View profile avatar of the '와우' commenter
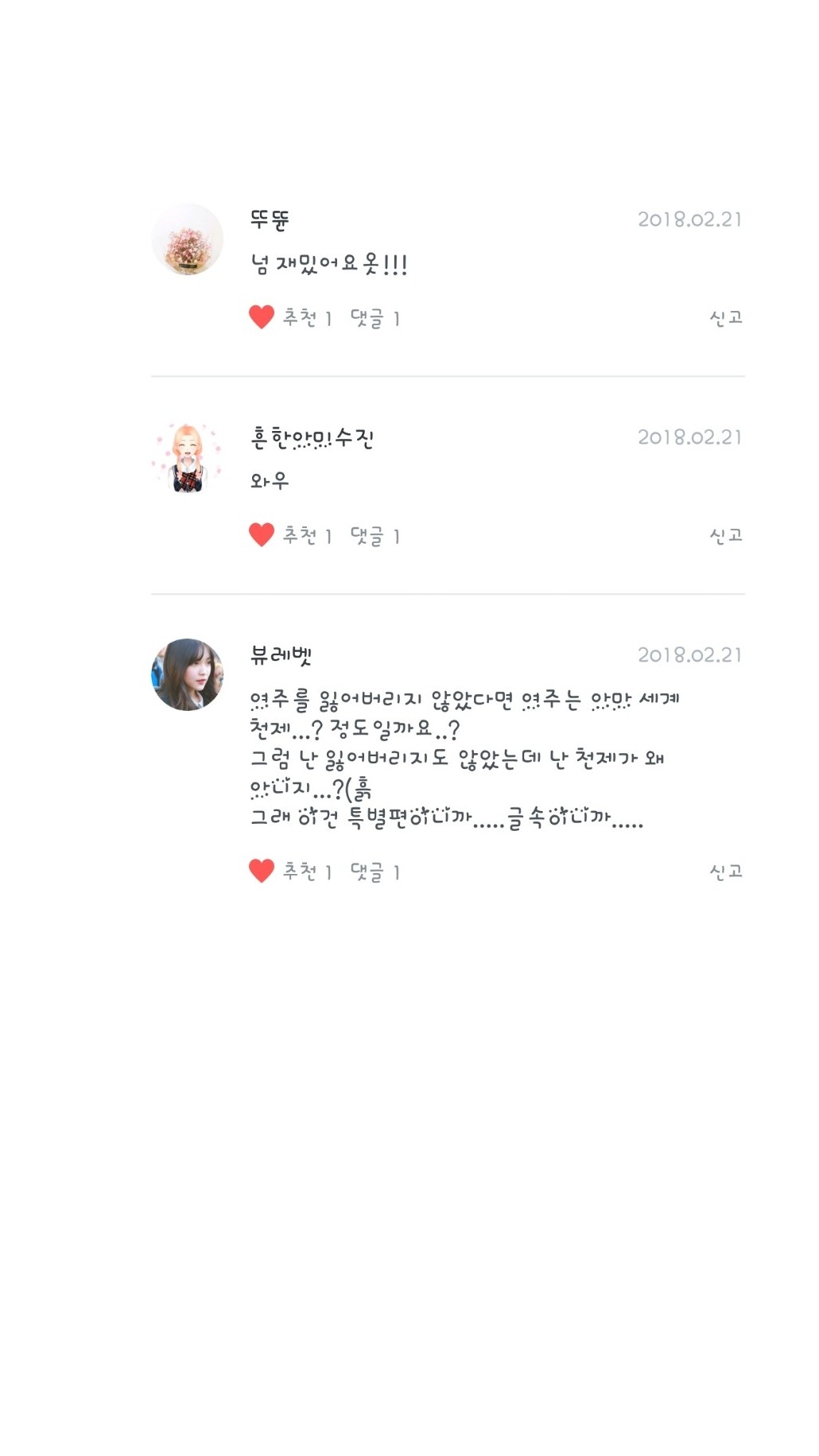The height and width of the screenshot is (1456, 819). pyautogui.click(x=188, y=457)
